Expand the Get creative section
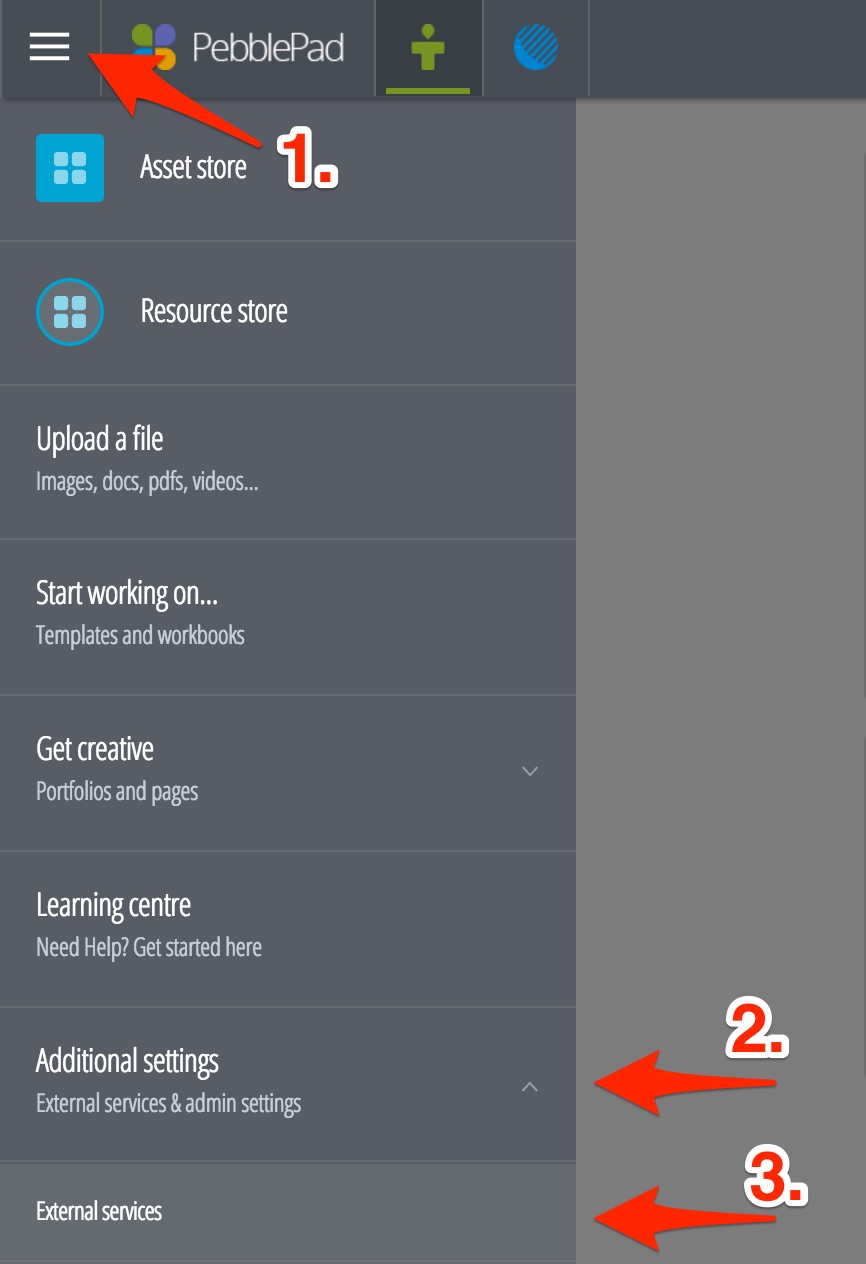This screenshot has width=866, height=1264. pos(529,771)
